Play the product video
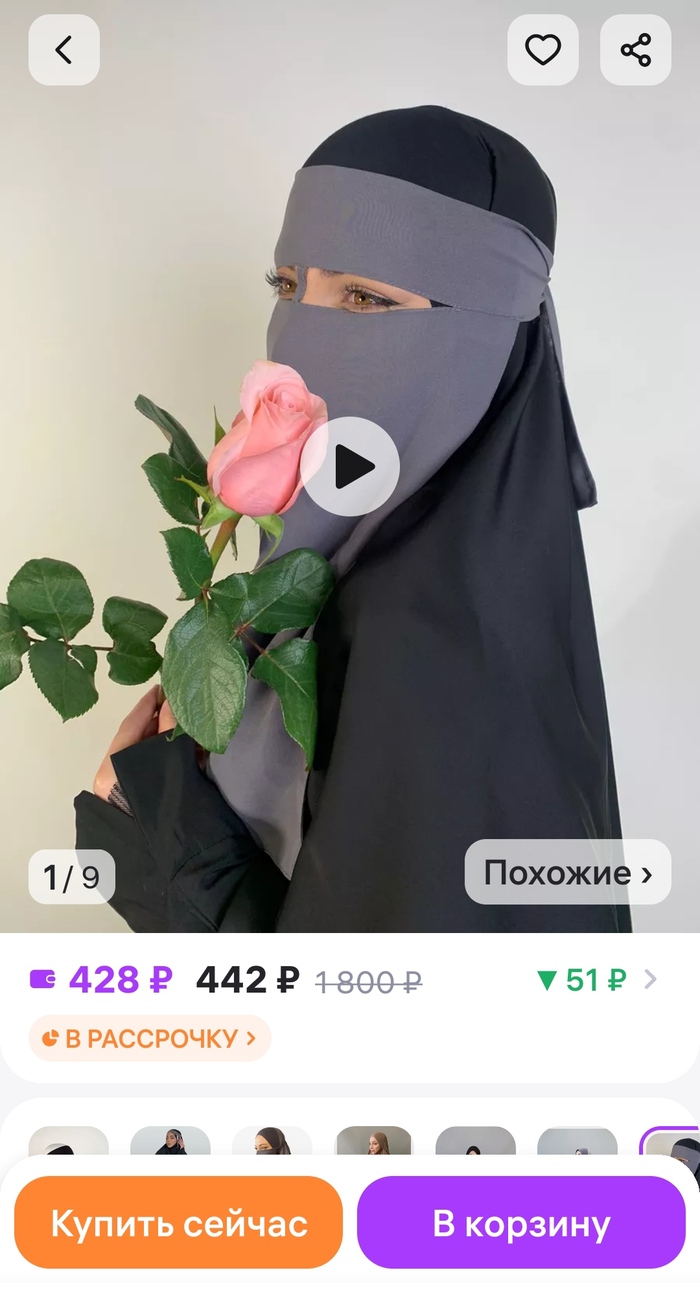 point(350,467)
